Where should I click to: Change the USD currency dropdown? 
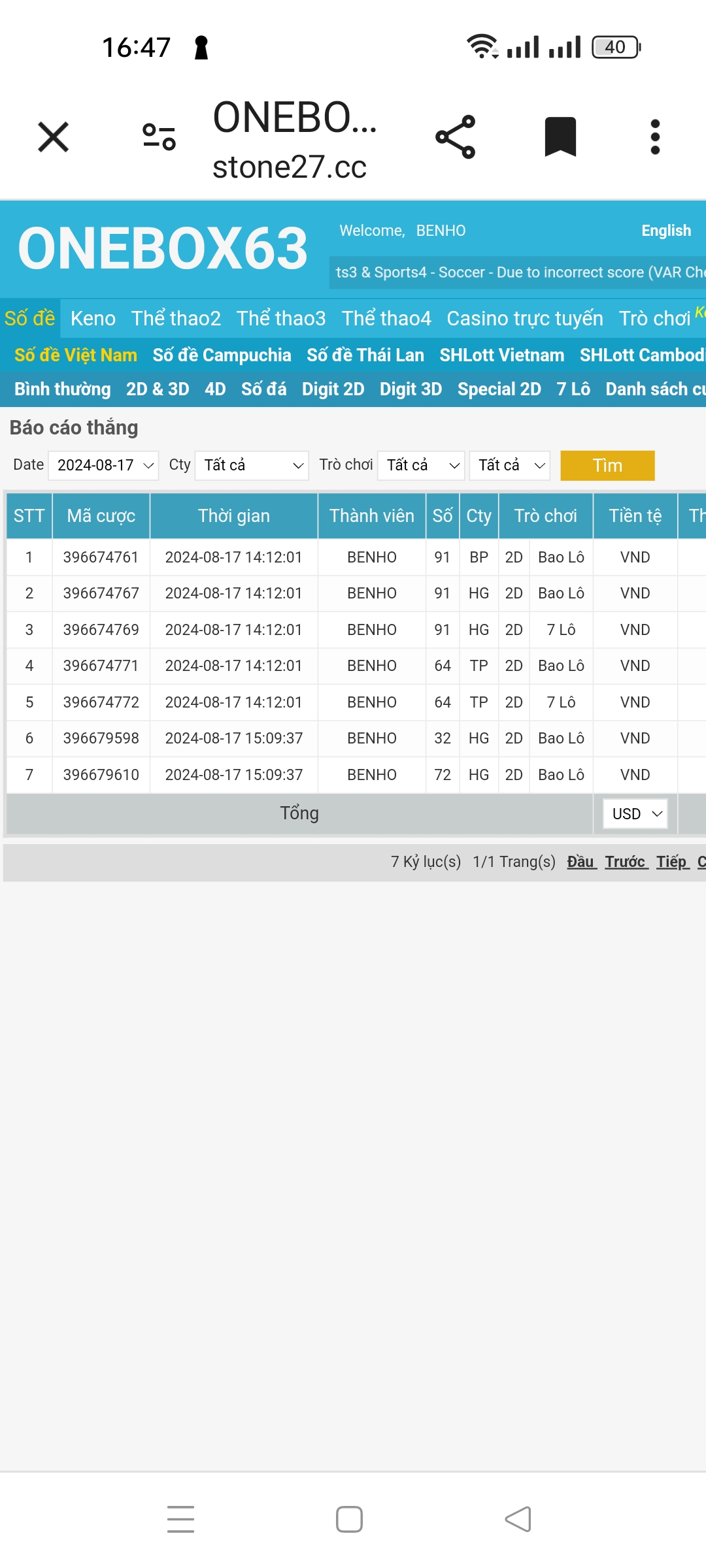635,814
